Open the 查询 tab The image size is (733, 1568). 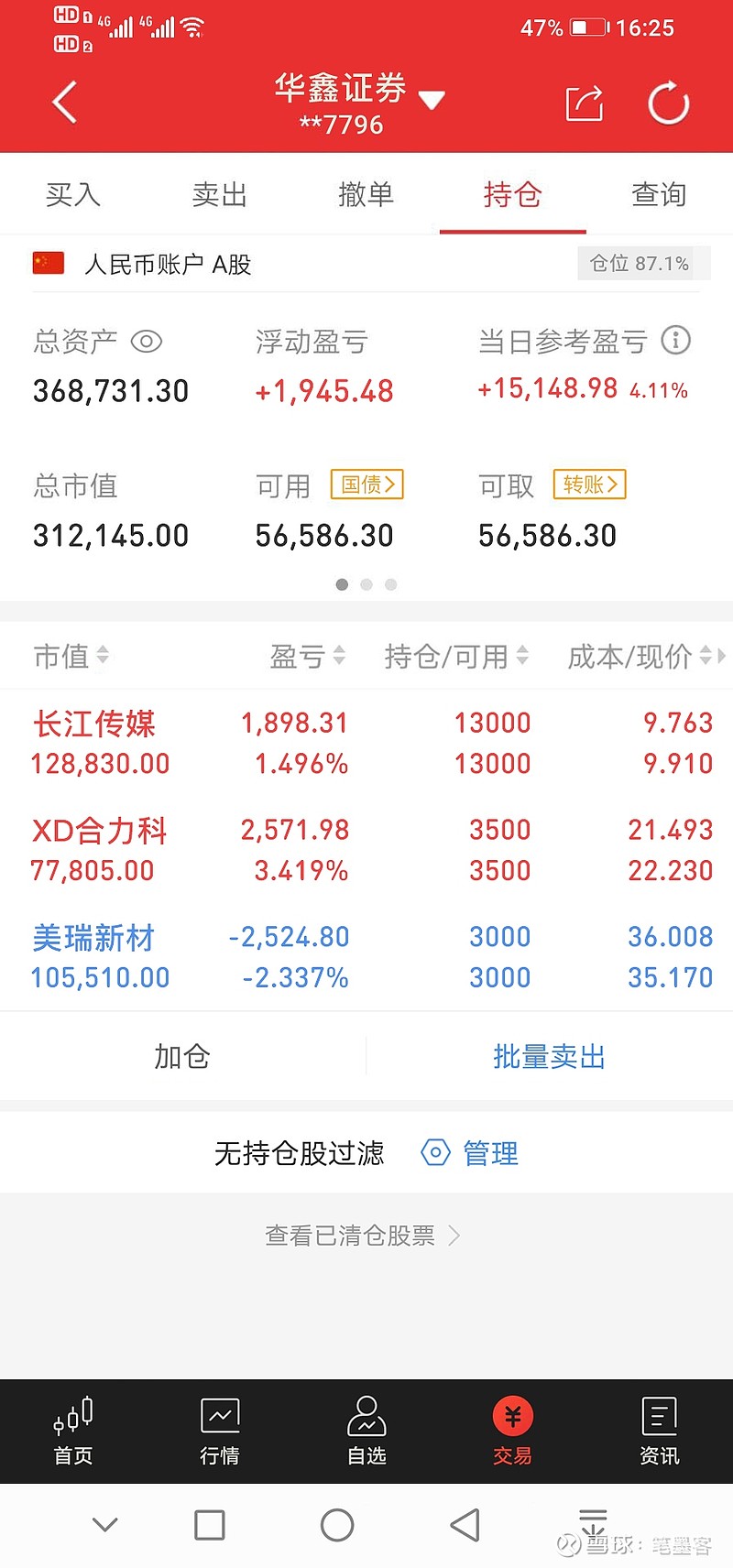(x=660, y=194)
